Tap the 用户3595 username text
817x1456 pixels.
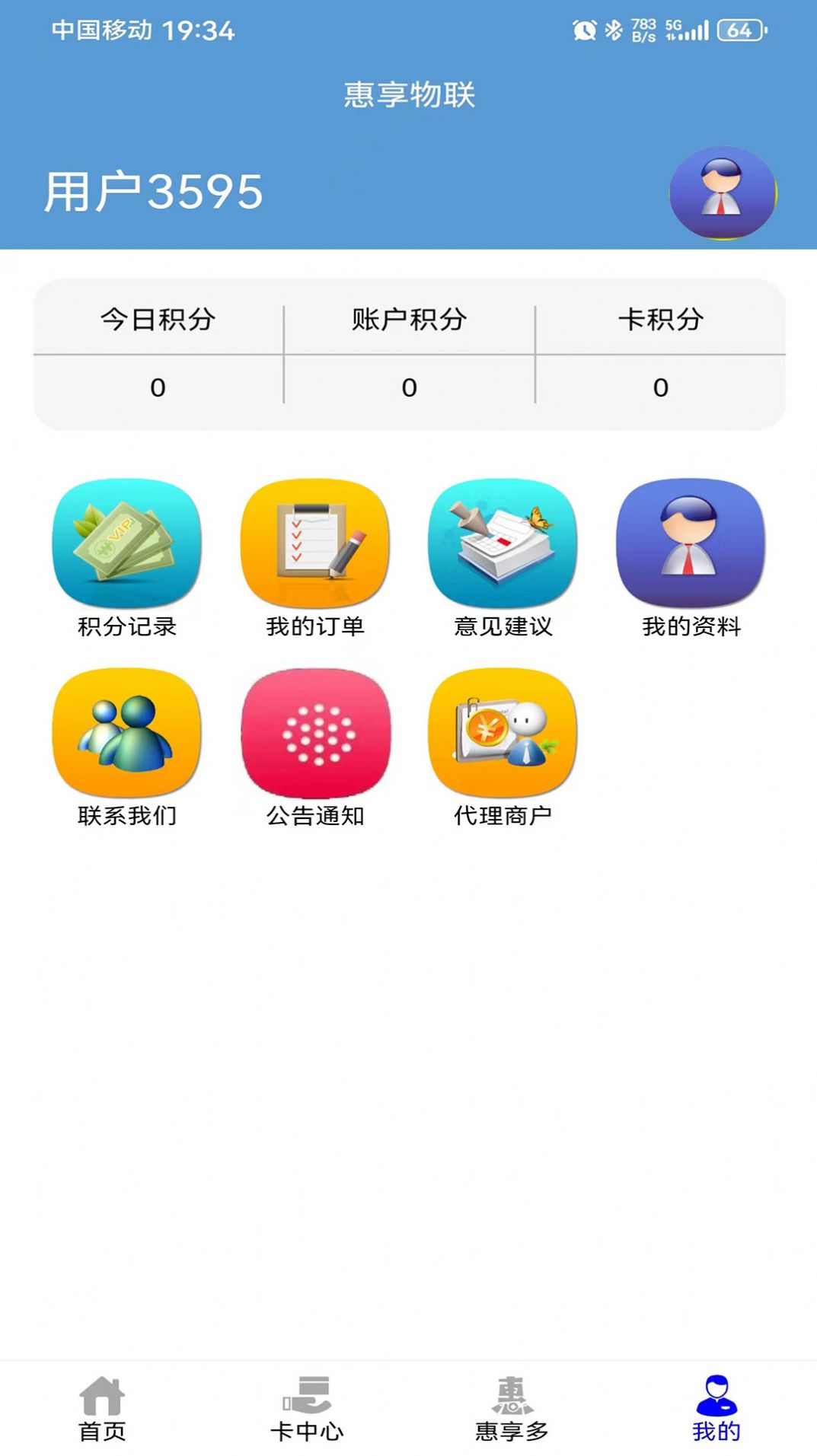[x=152, y=193]
